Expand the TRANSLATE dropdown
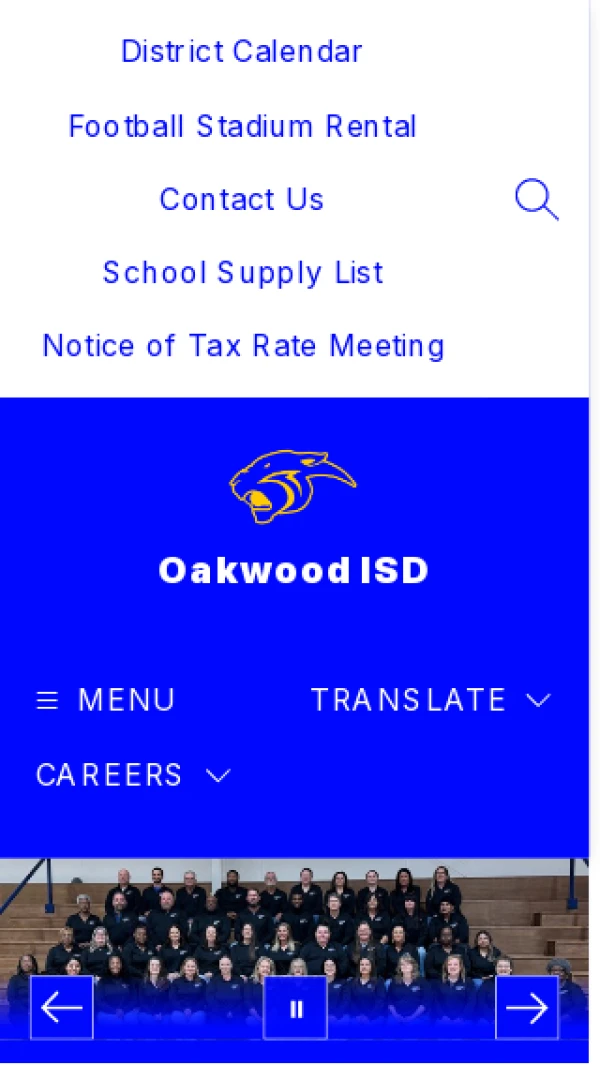Screen dimensions: 600x1065 [x=430, y=700]
